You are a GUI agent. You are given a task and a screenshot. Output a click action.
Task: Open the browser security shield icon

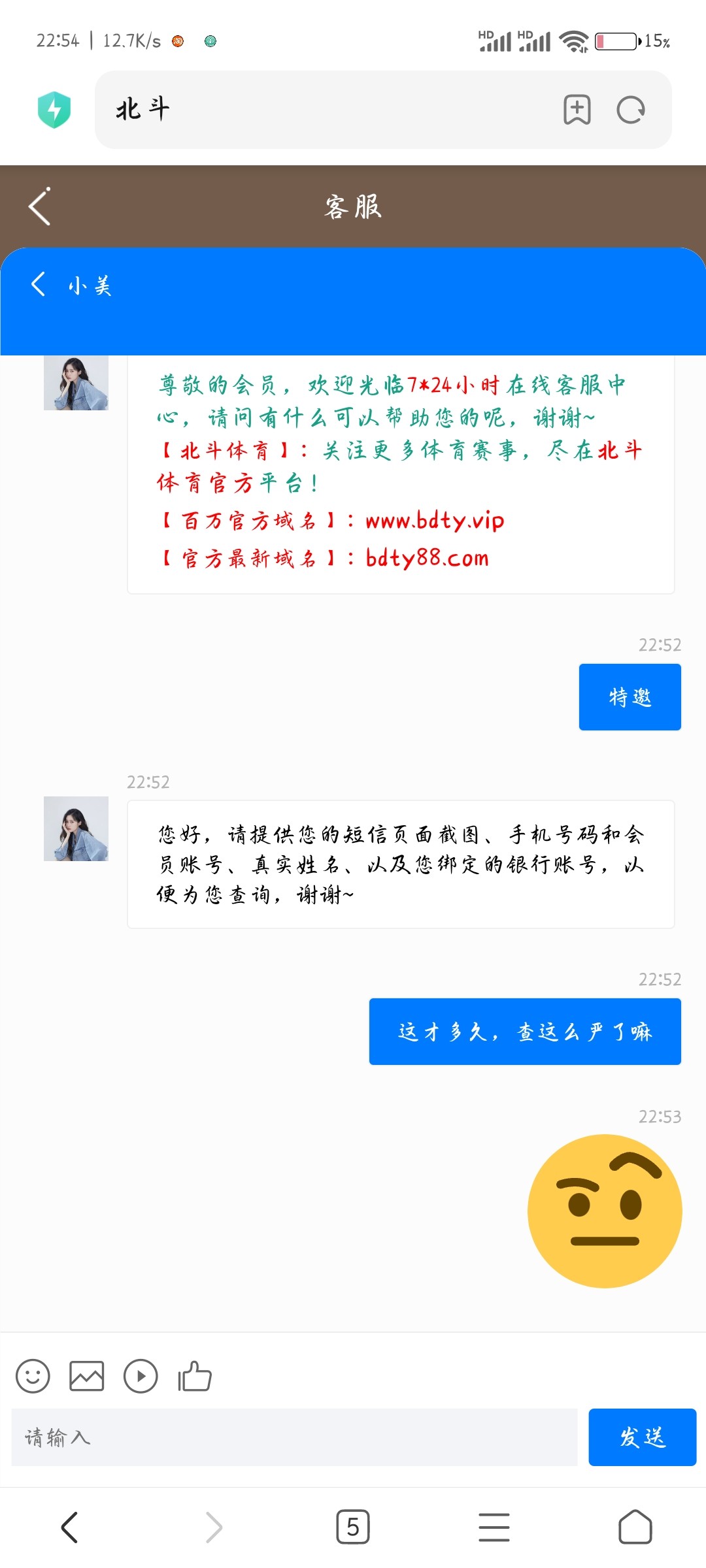(x=54, y=110)
